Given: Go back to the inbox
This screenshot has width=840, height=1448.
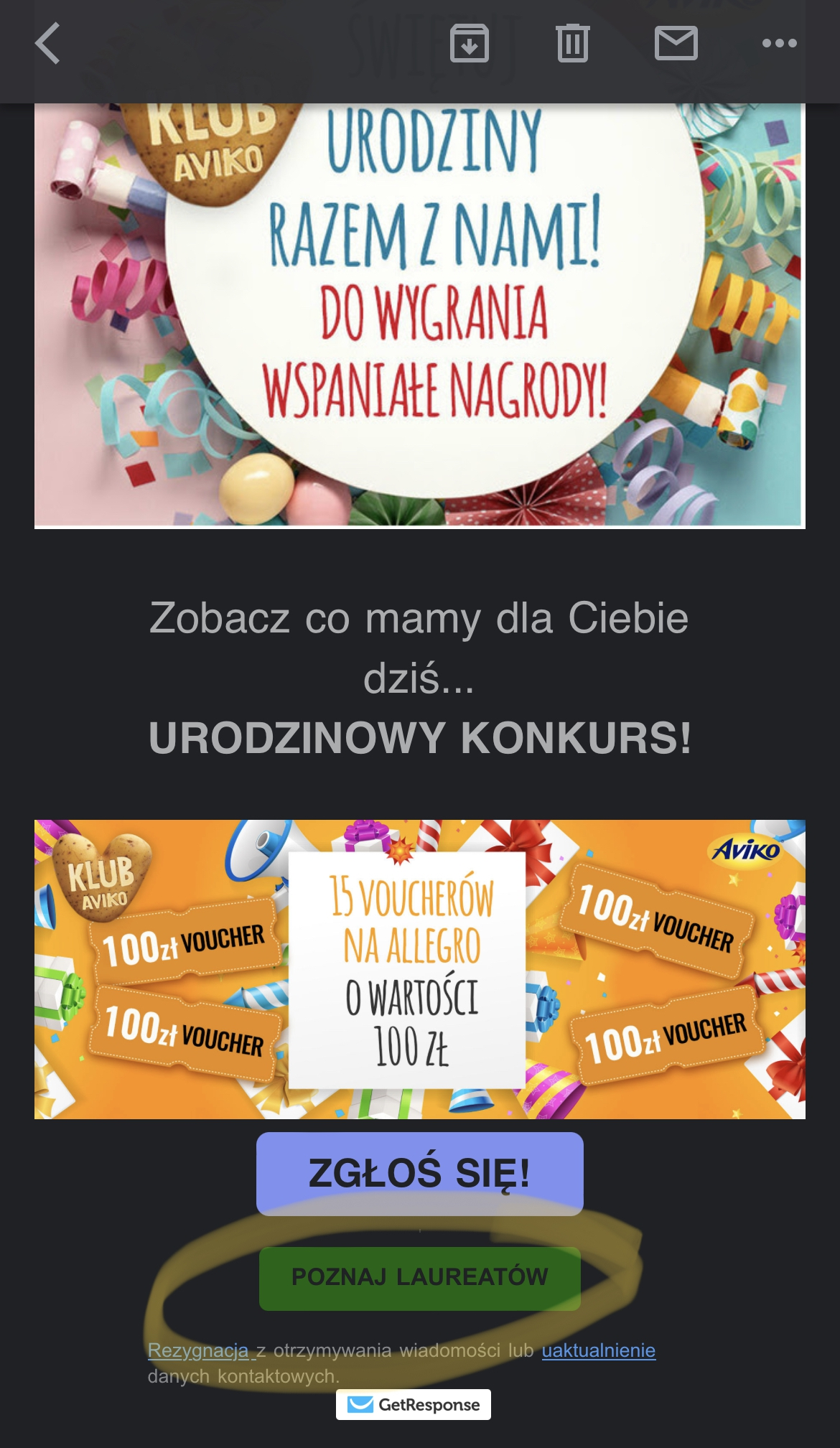Looking at the screenshot, I should tap(48, 43).
